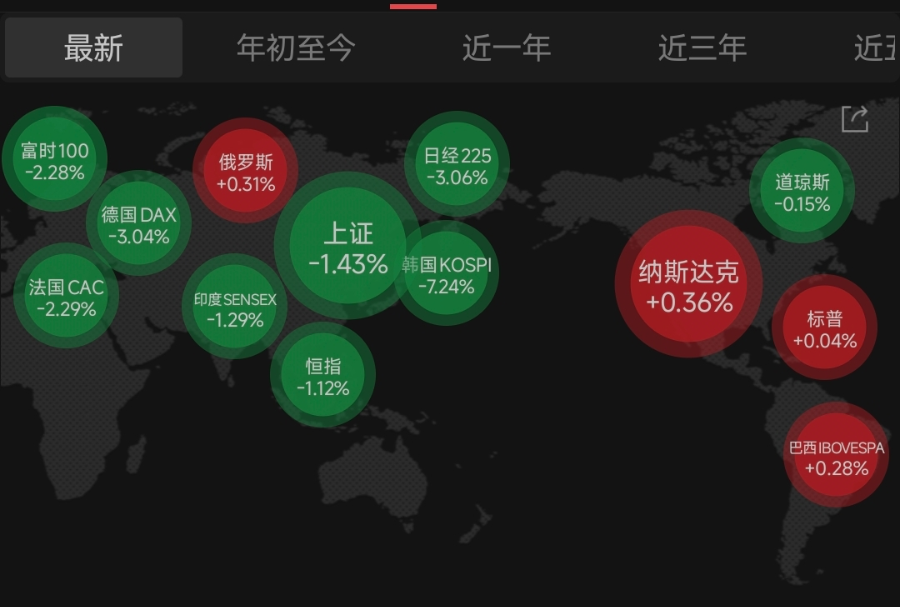The image size is (900, 607).
Task: Open the 标普 index bubble
Action: click(825, 329)
